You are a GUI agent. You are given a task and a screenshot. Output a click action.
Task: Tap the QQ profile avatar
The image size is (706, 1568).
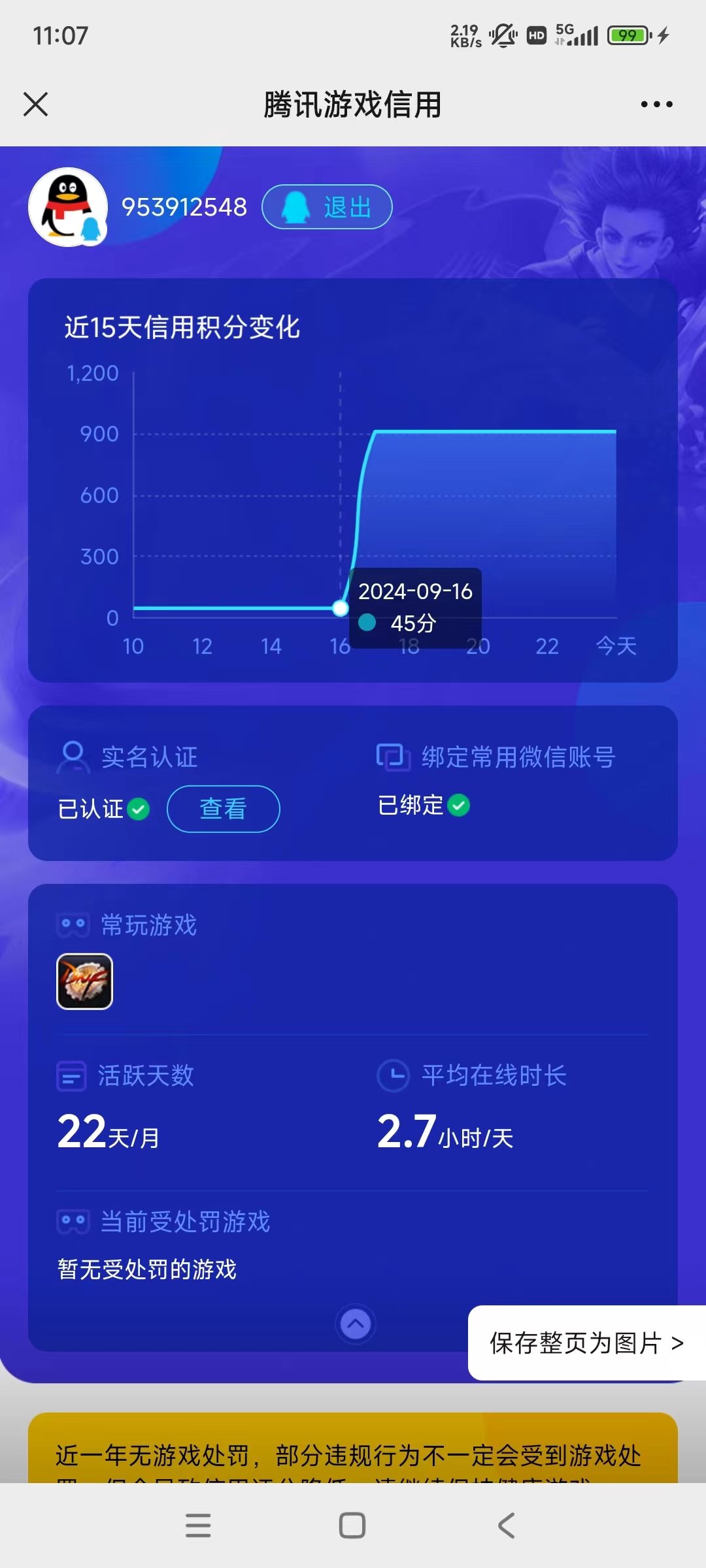click(68, 207)
